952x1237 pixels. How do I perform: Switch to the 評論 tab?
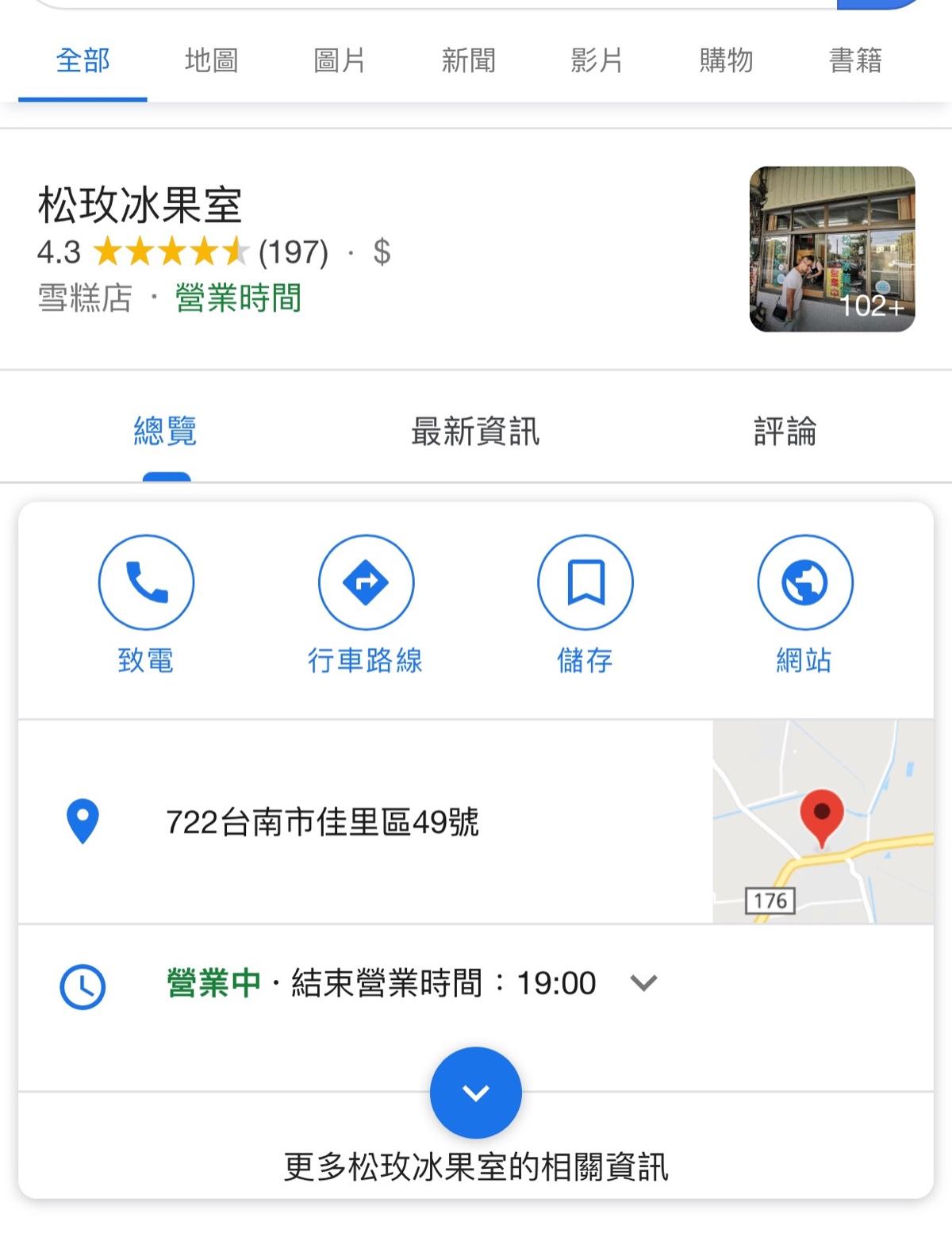pos(785,432)
